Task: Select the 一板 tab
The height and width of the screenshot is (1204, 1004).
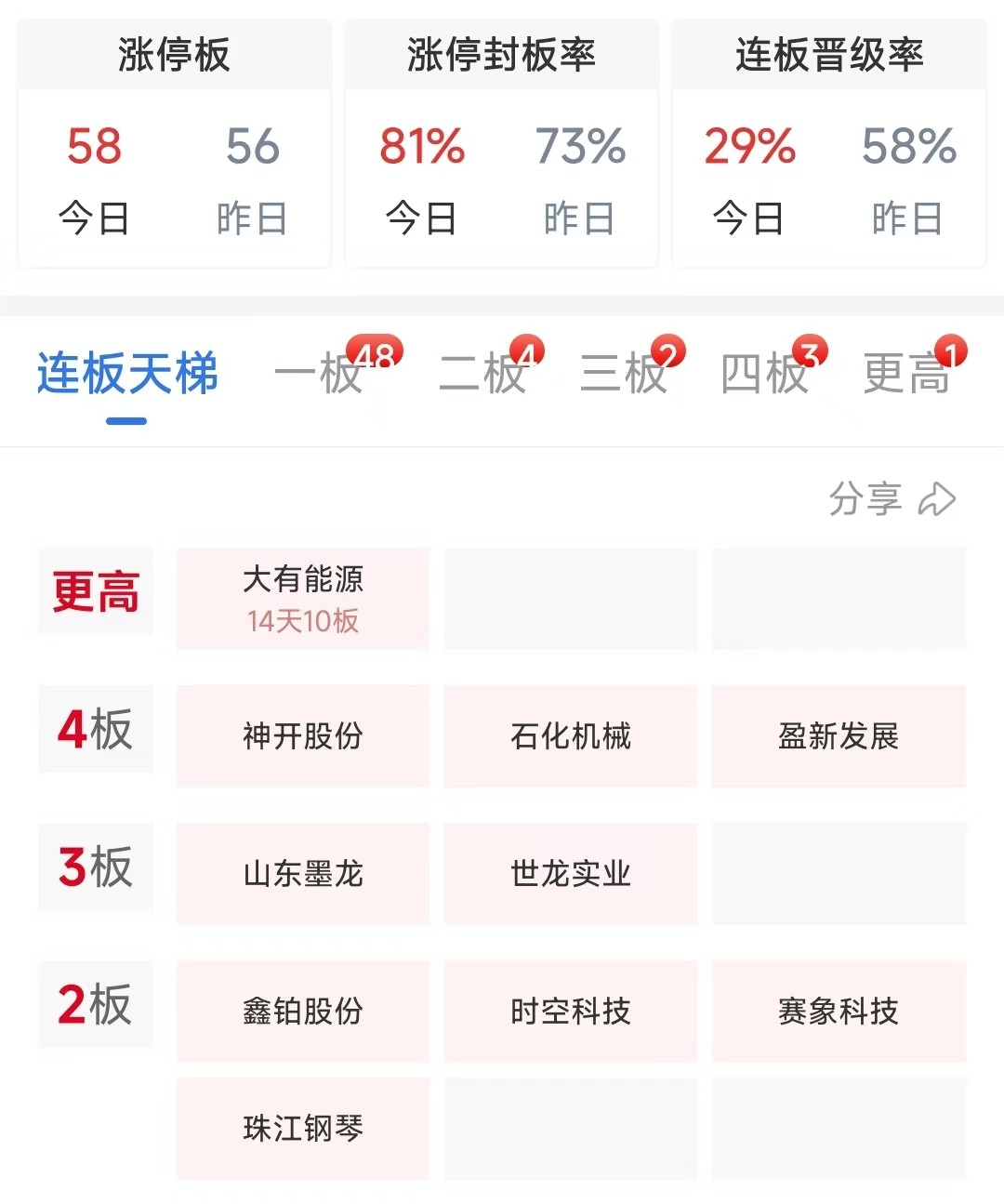Action: pos(321,374)
